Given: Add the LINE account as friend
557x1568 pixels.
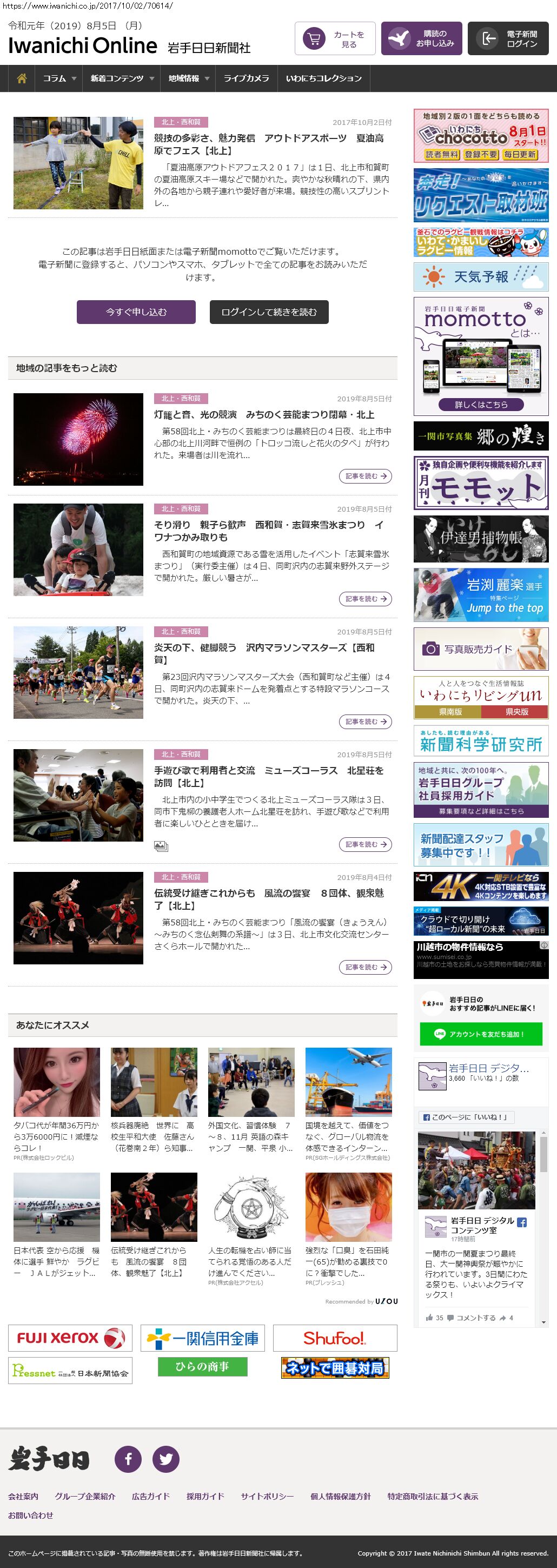Looking at the screenshot, I should [x=481, y=1034].
